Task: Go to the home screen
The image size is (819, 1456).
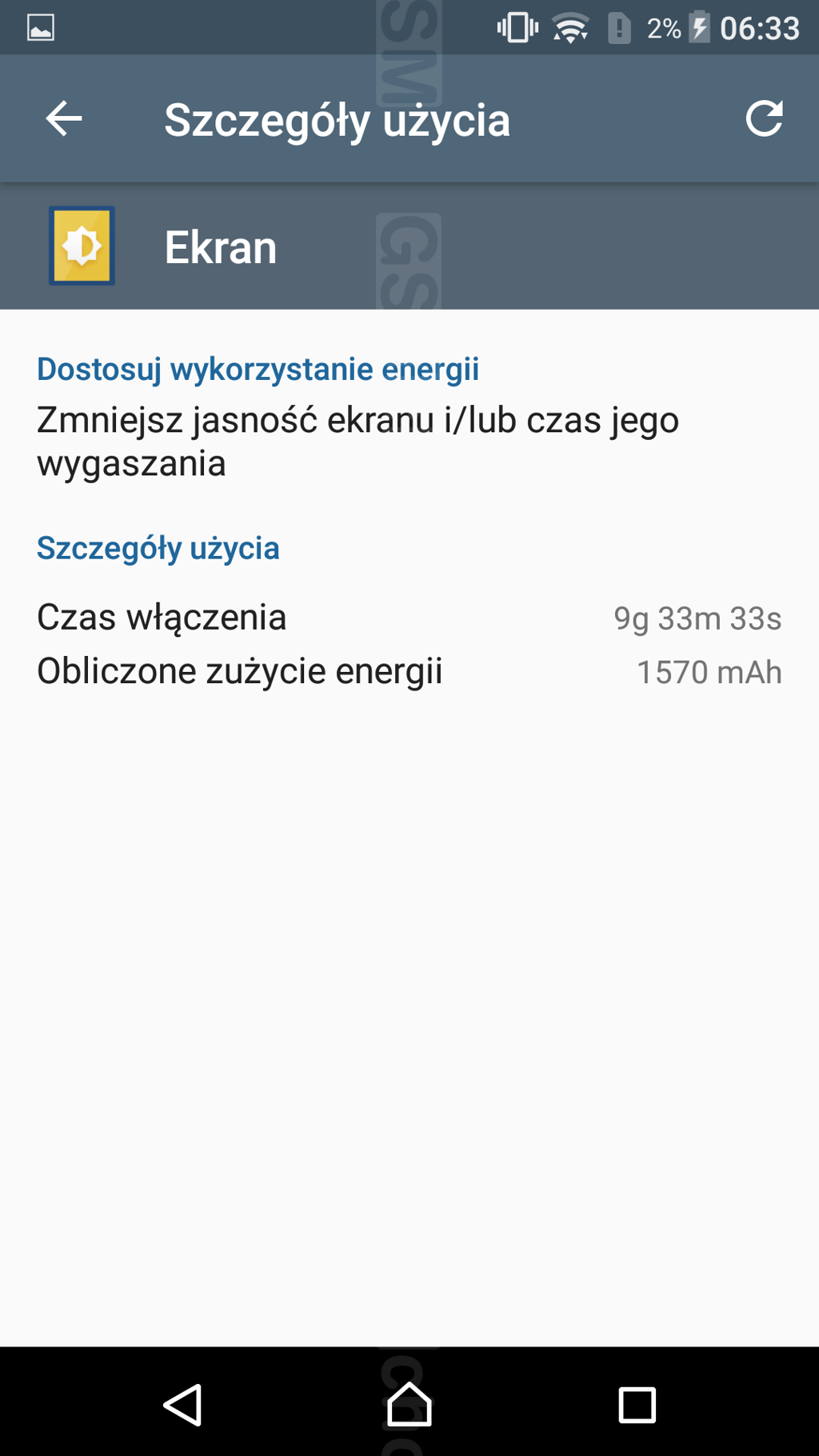Action: pos(409,1405)
